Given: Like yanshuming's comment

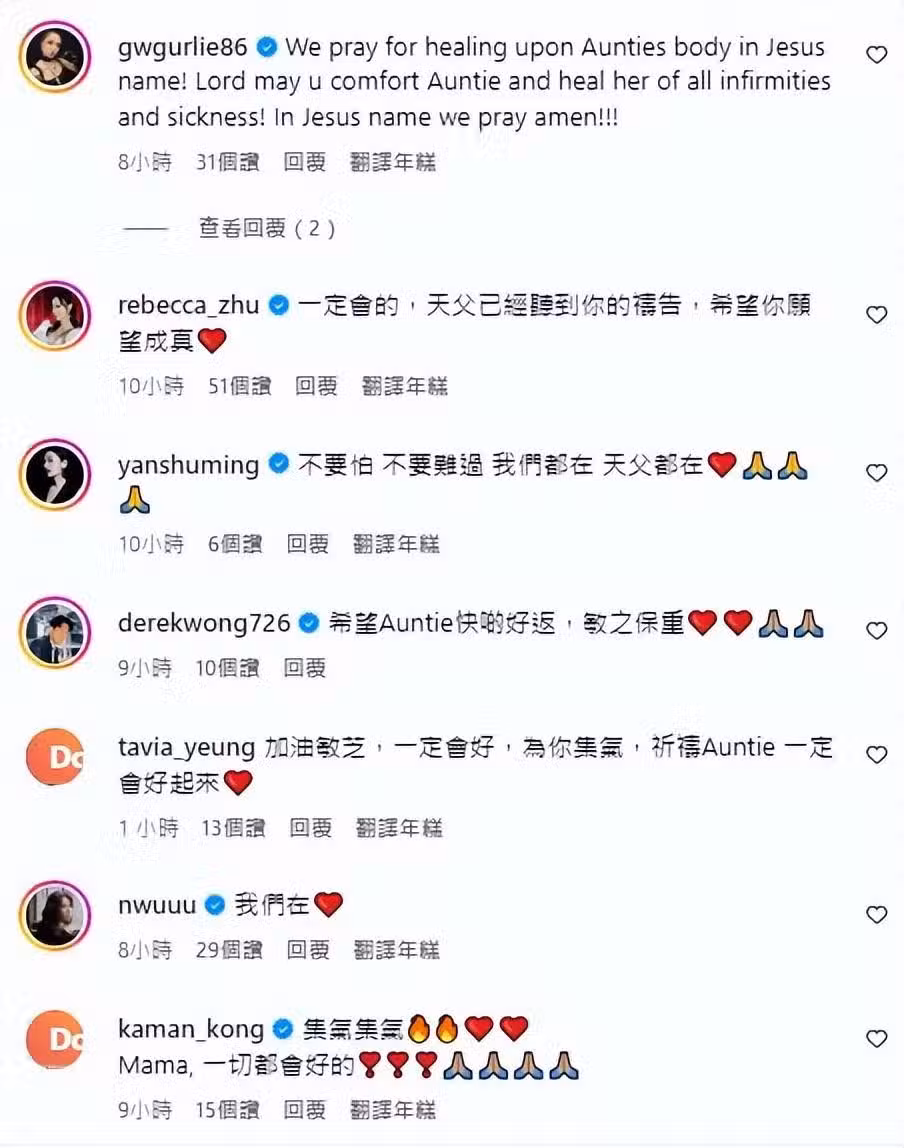Looking at the screenshot, I should pyautogui.click(x=876, y=473).
